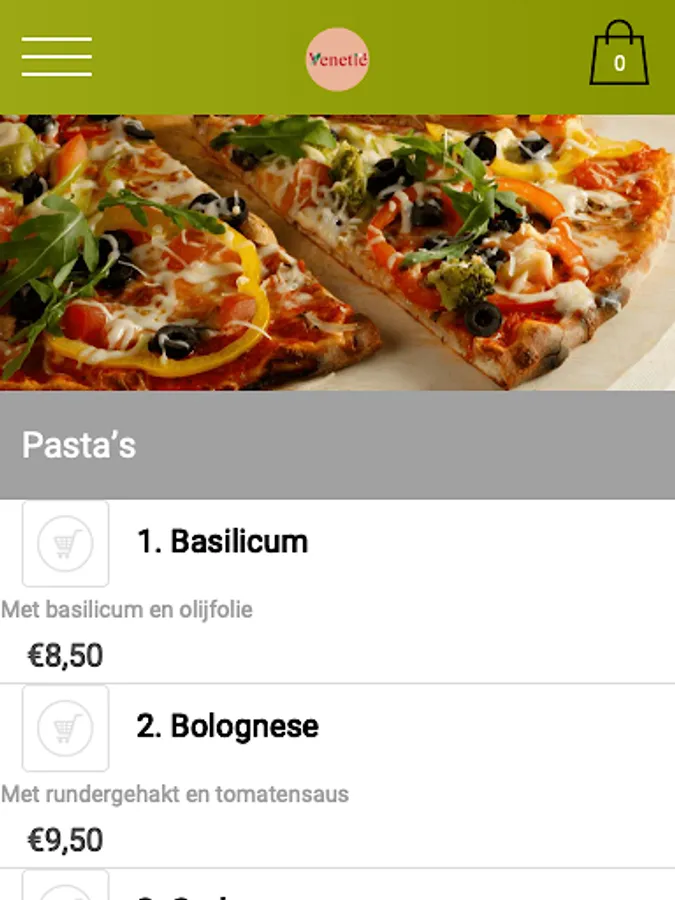This screenshot has width=675, height=900.
Task: Select the 2. Bolognese item
Action: coord(227,726)
